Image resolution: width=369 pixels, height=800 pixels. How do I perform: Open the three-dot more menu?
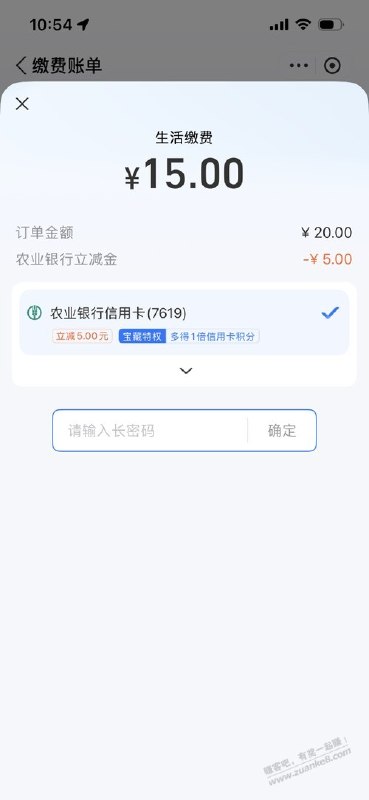(299, 65)
